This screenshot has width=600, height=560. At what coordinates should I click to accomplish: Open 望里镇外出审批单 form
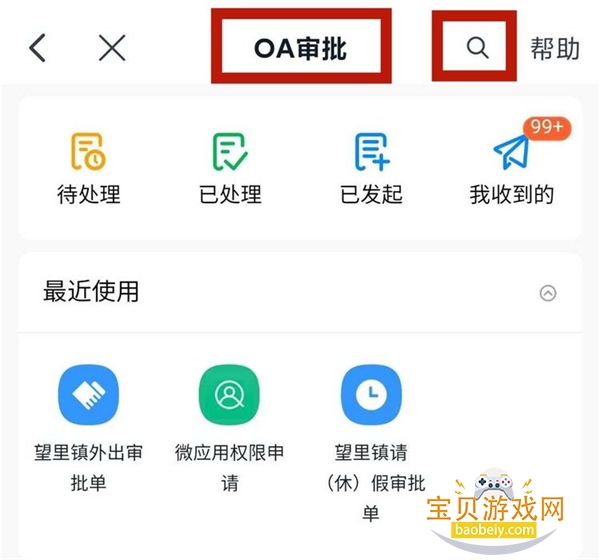coord(88,421)
